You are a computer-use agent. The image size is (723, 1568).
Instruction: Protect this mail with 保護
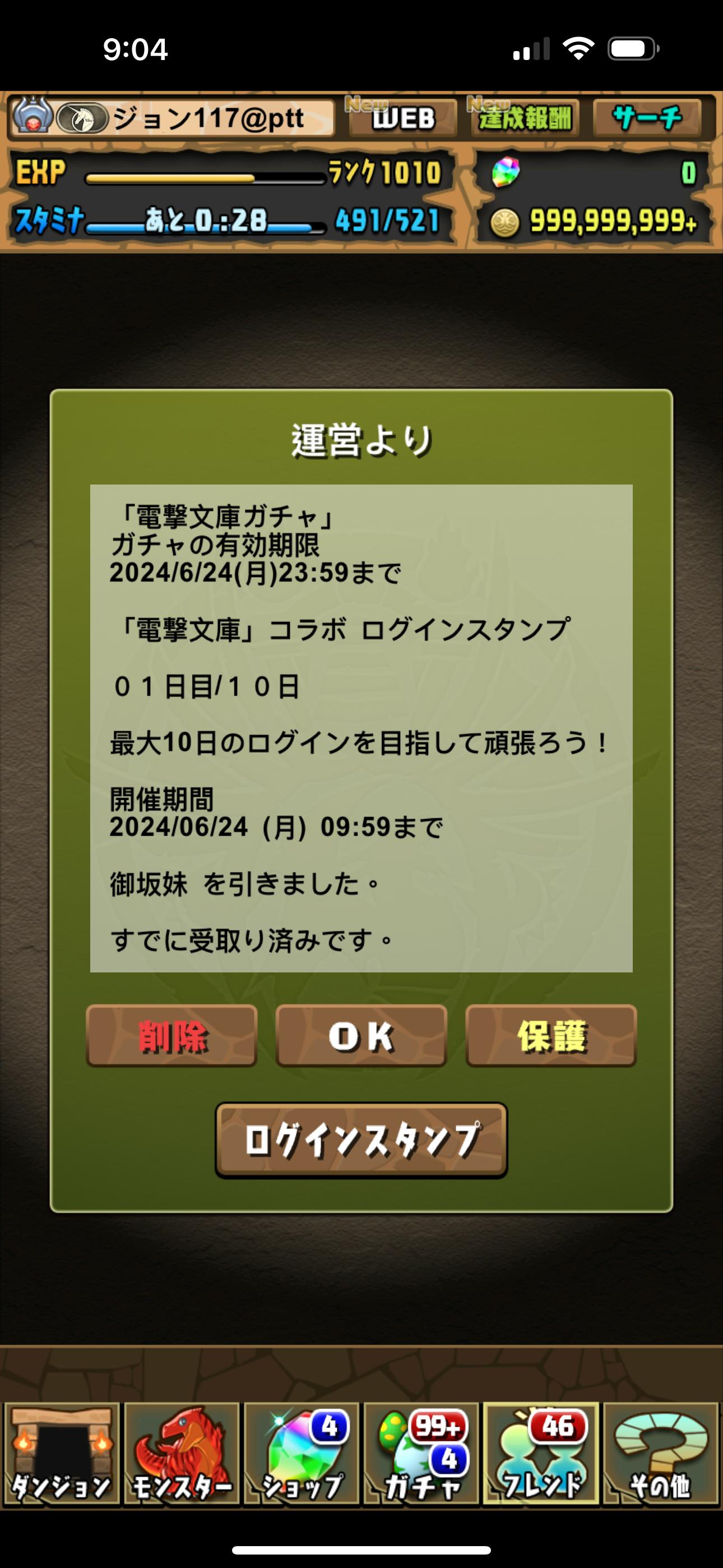551,1035
